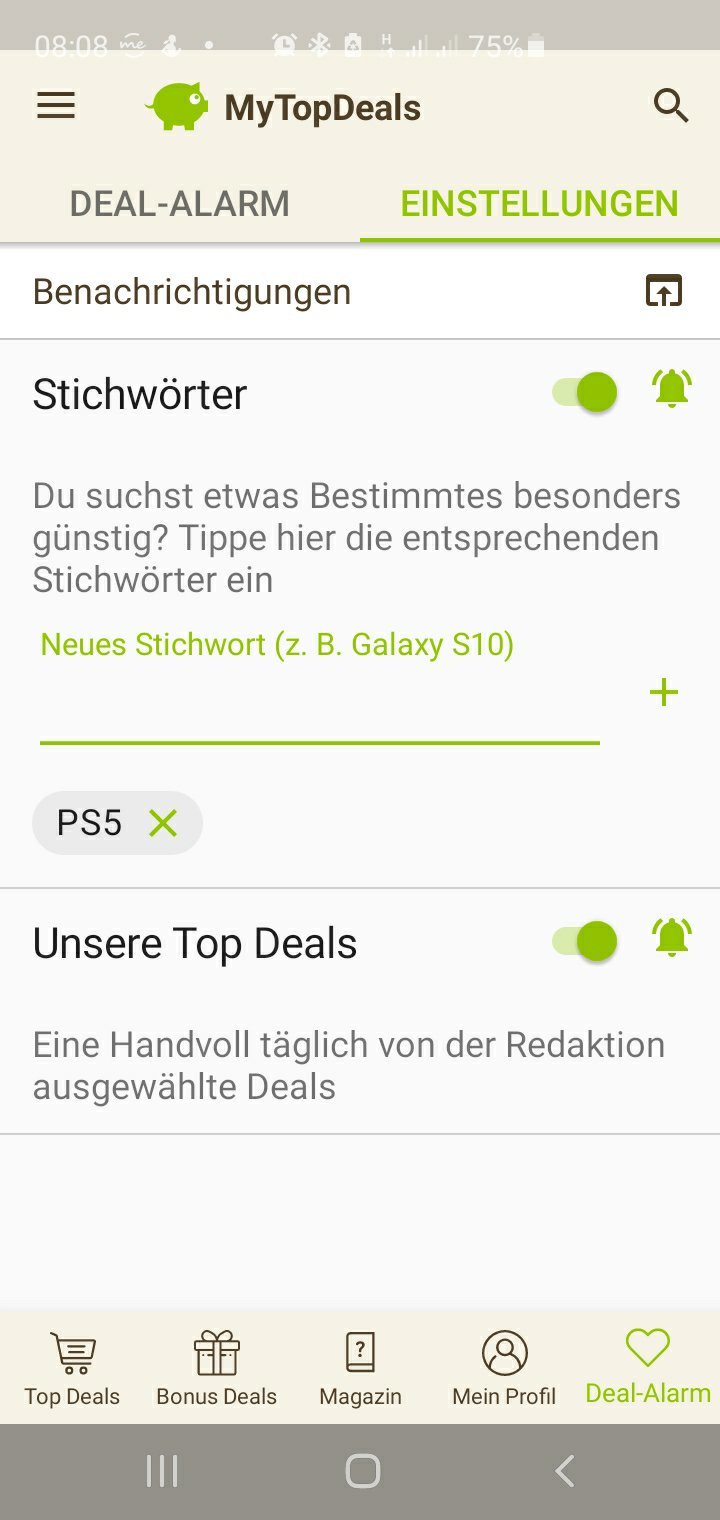Select Deal-Alarm in bottom navigation

pos(648,1367)
